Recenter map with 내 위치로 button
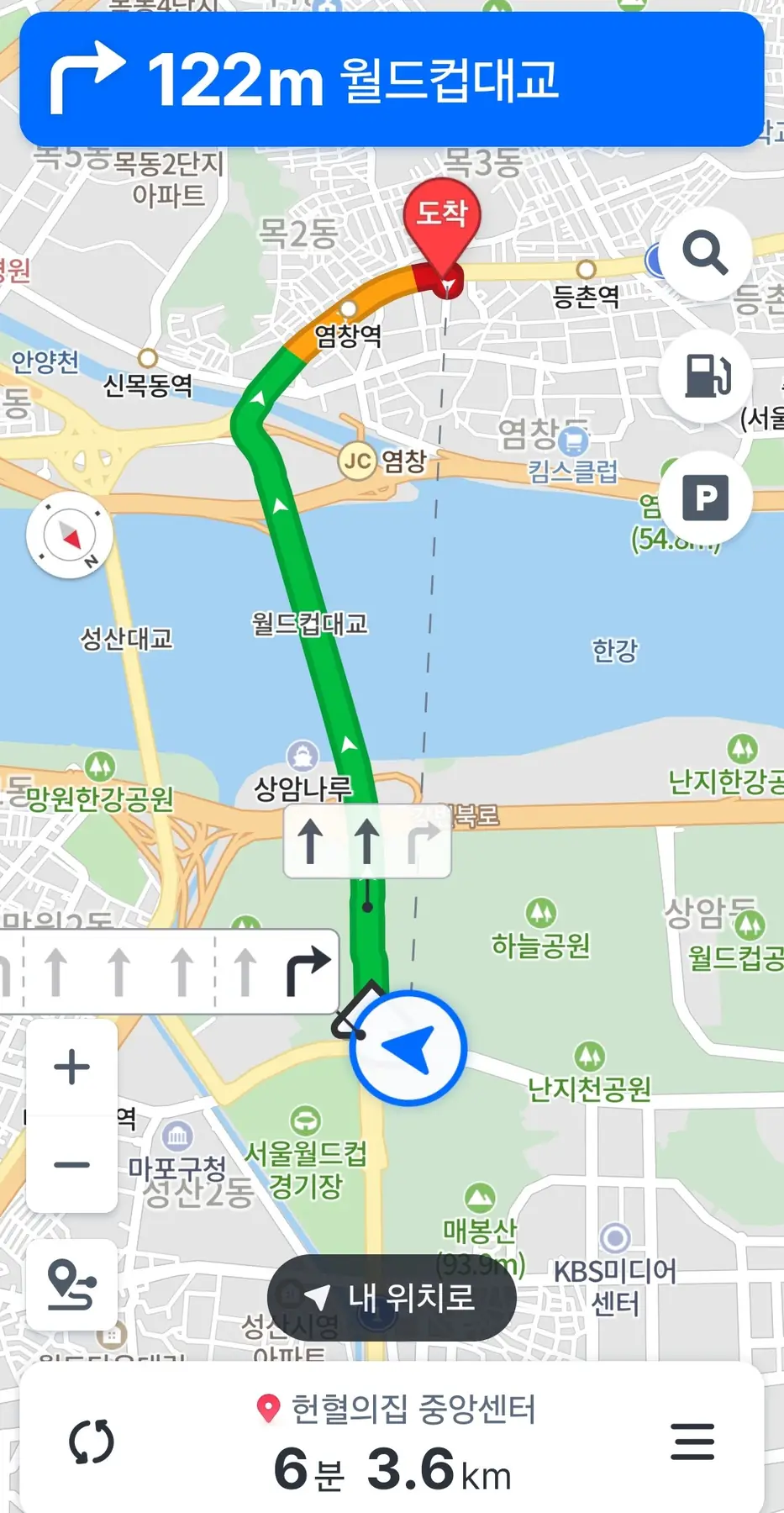Viewport: 784px width, 1513px height. click(x=392, y=1297)
